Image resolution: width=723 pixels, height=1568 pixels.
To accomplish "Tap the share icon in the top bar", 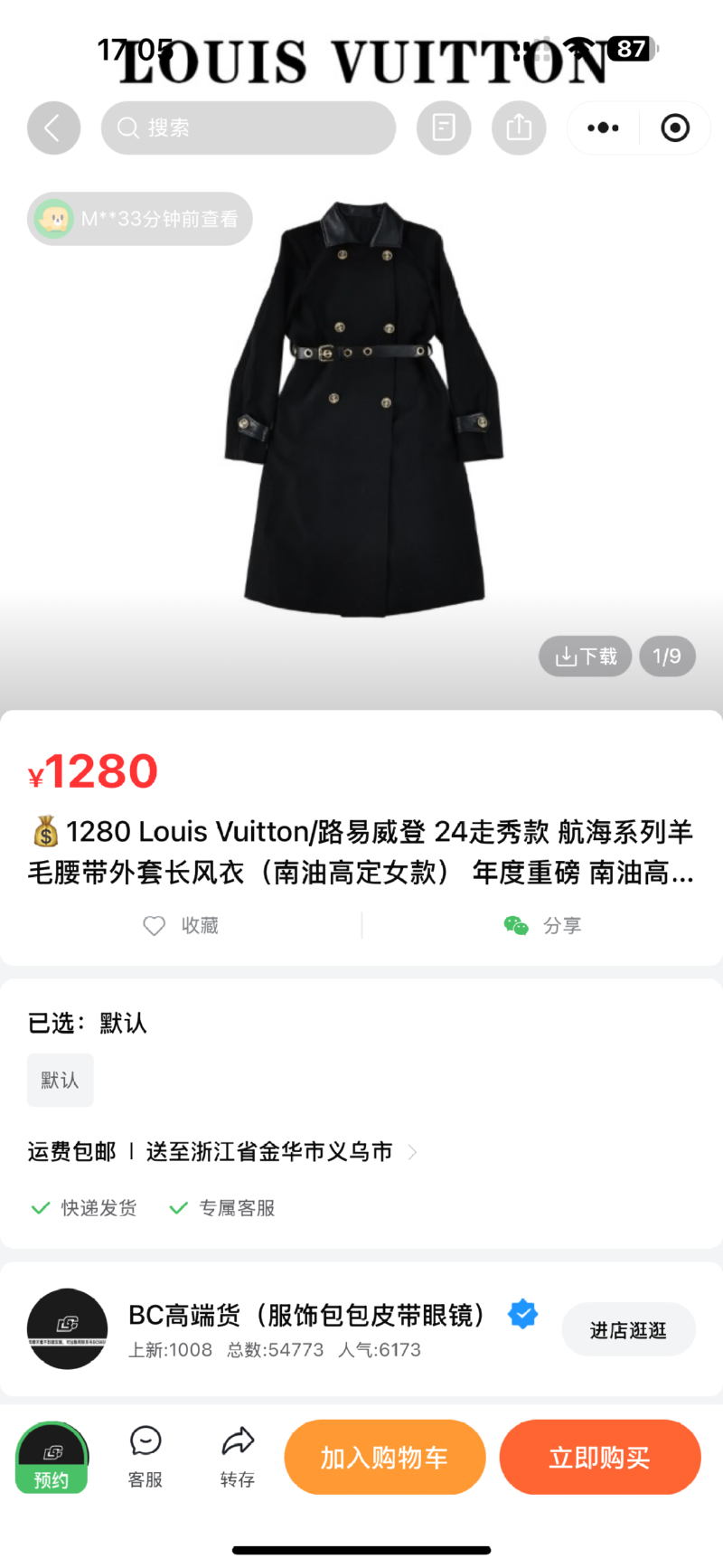I will pyautogui.click(x=519, y=128).
